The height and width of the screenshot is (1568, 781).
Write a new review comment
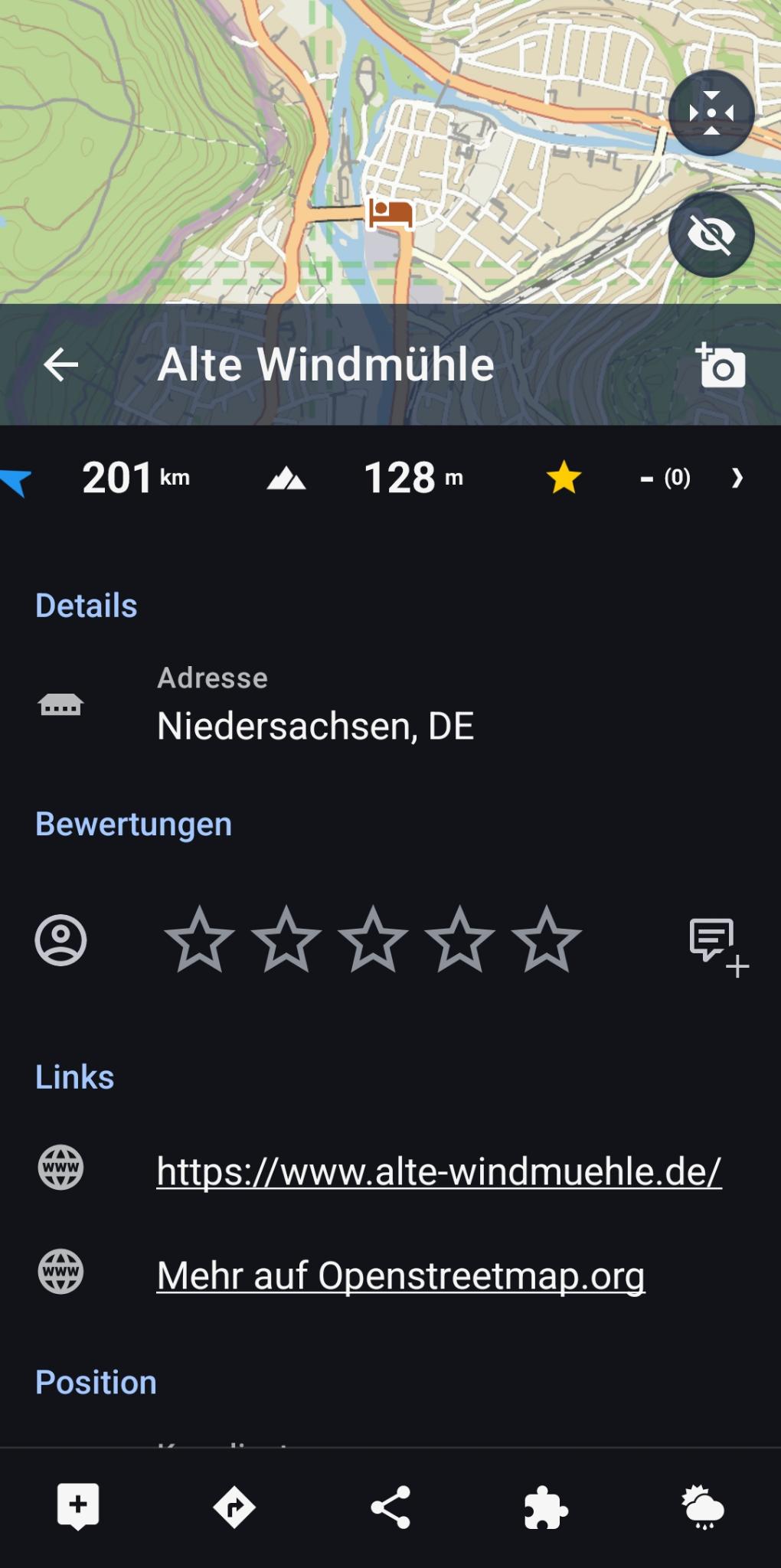click(717, 946)
